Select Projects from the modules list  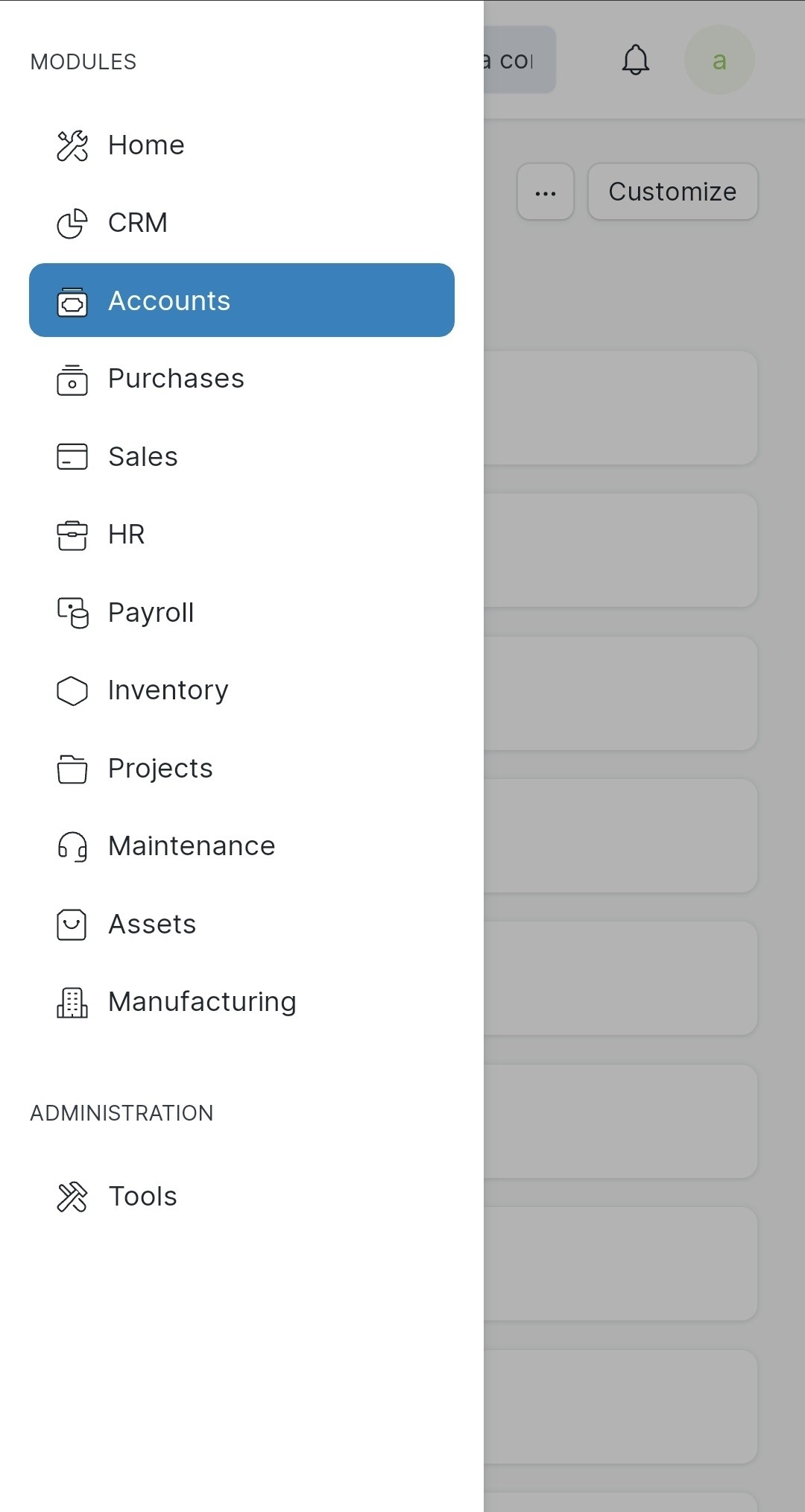click(241, 768)
